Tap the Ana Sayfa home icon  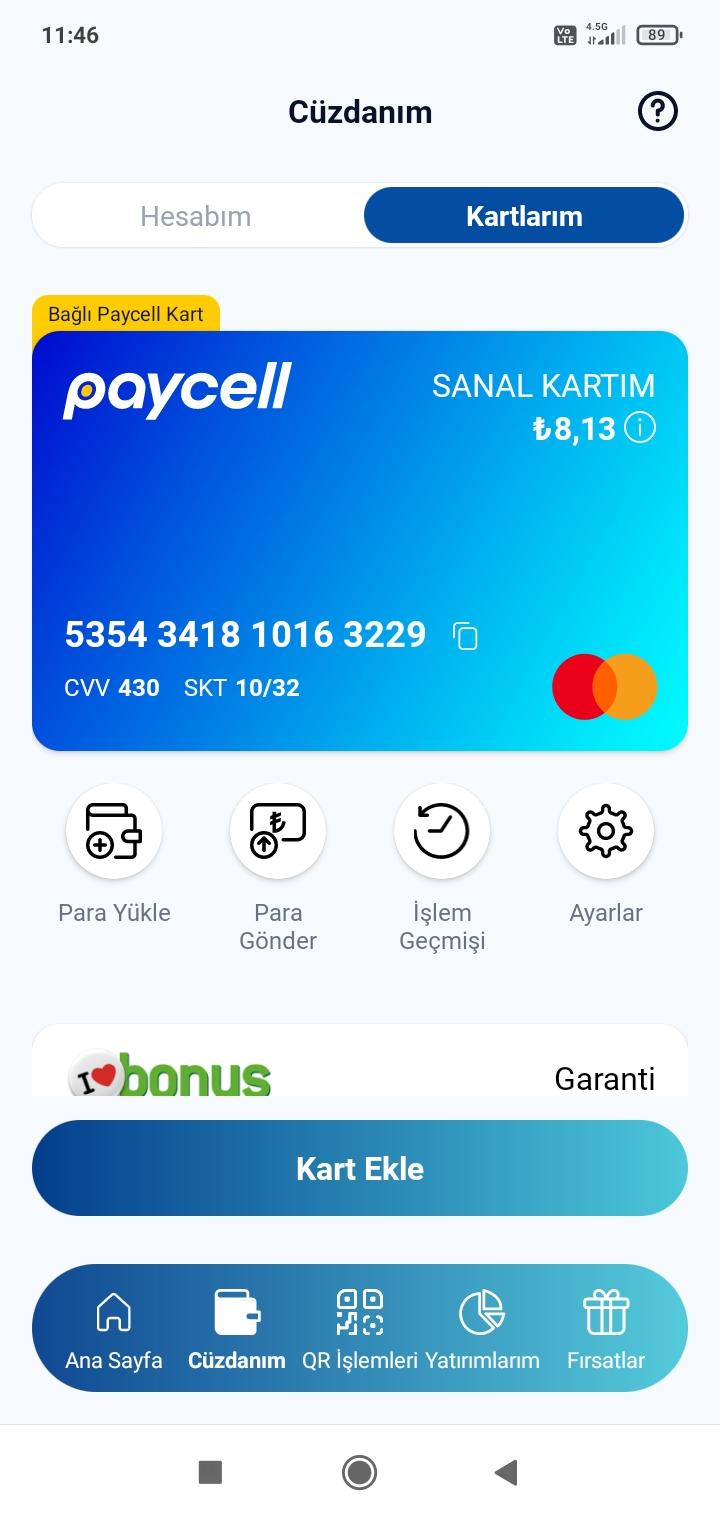113,1310
